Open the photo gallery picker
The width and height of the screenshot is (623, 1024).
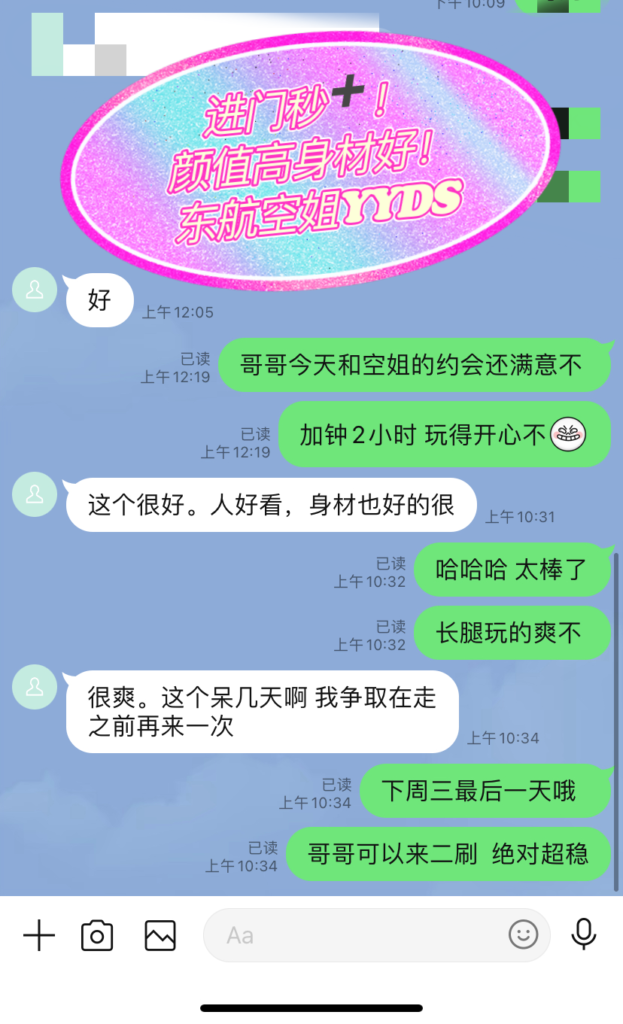160,935
